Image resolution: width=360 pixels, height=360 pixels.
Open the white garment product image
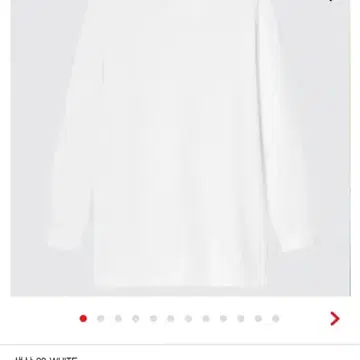[180, 148]
